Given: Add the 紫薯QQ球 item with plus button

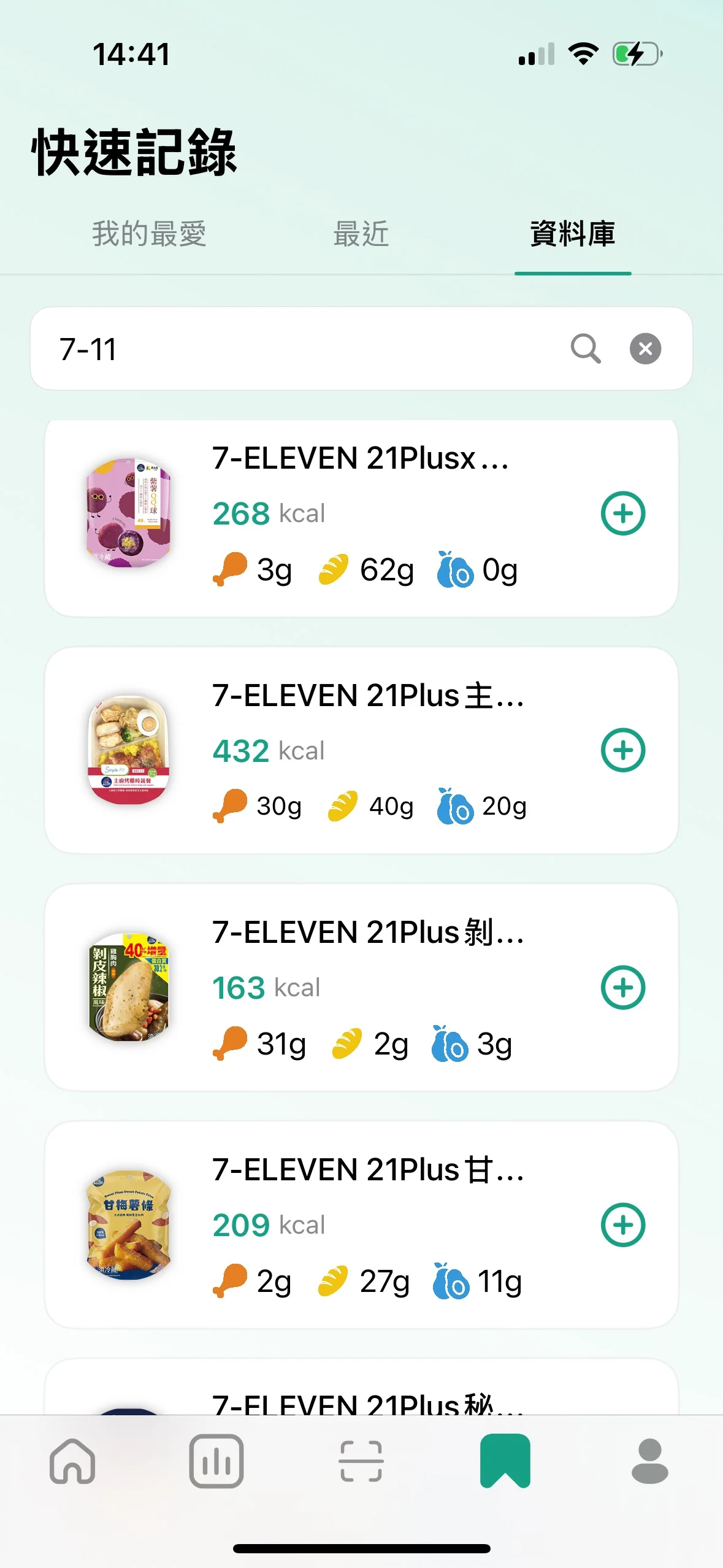Looking at the screenshot, I should coord(622,513).
